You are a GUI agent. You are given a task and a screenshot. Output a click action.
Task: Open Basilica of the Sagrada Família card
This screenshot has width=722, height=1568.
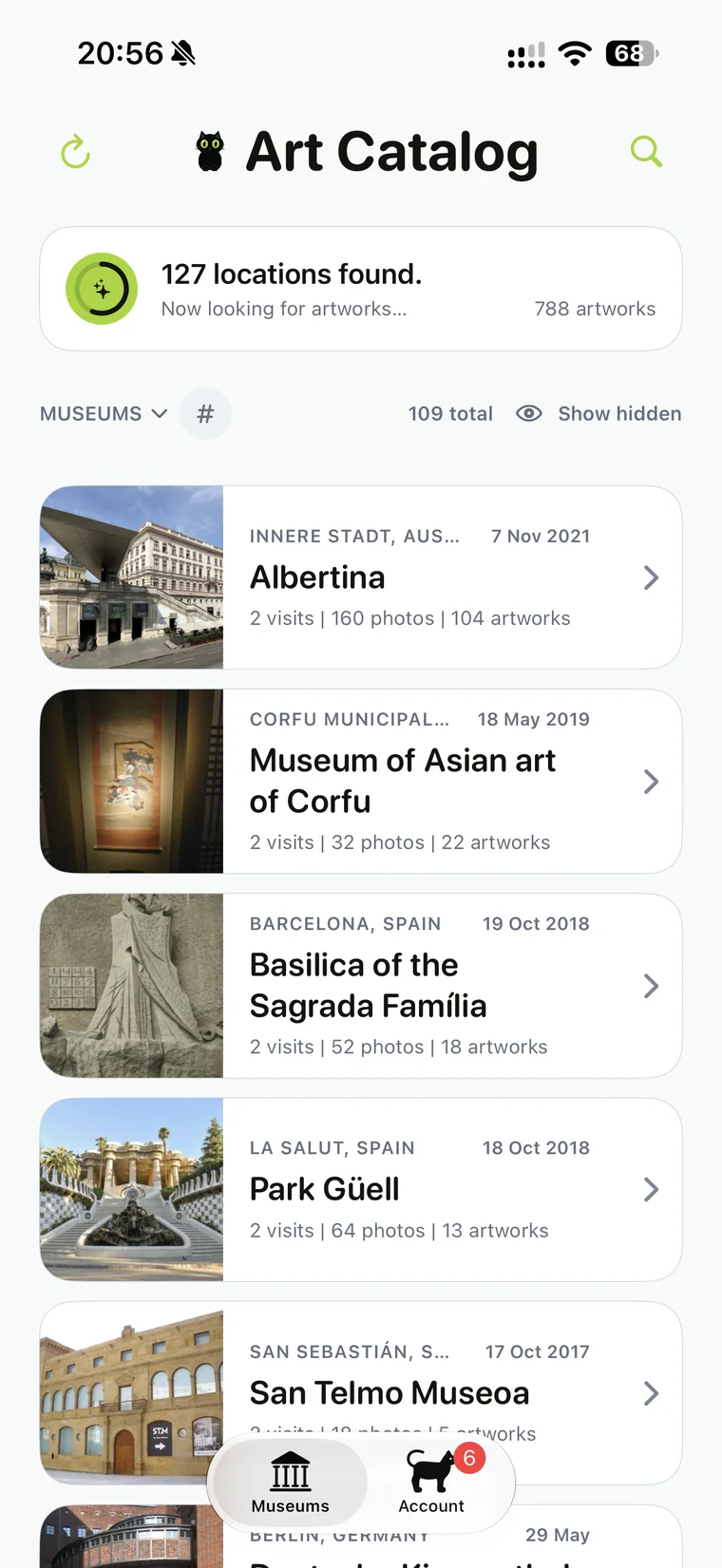tap(361, 986)
